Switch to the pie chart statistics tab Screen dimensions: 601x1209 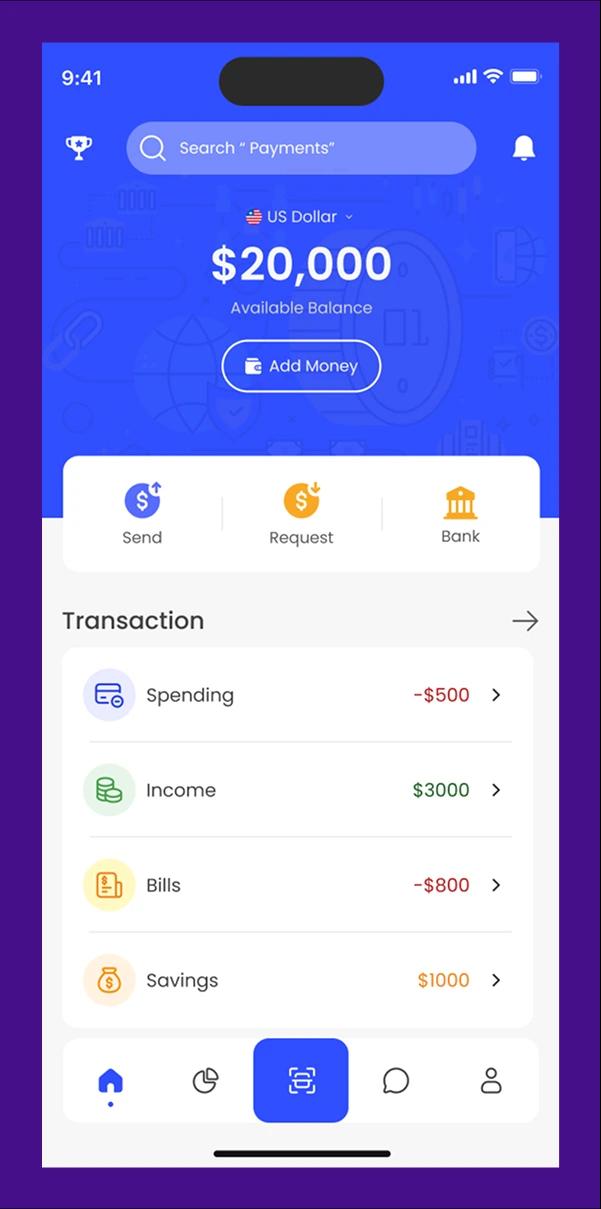tap(205, 1081)
